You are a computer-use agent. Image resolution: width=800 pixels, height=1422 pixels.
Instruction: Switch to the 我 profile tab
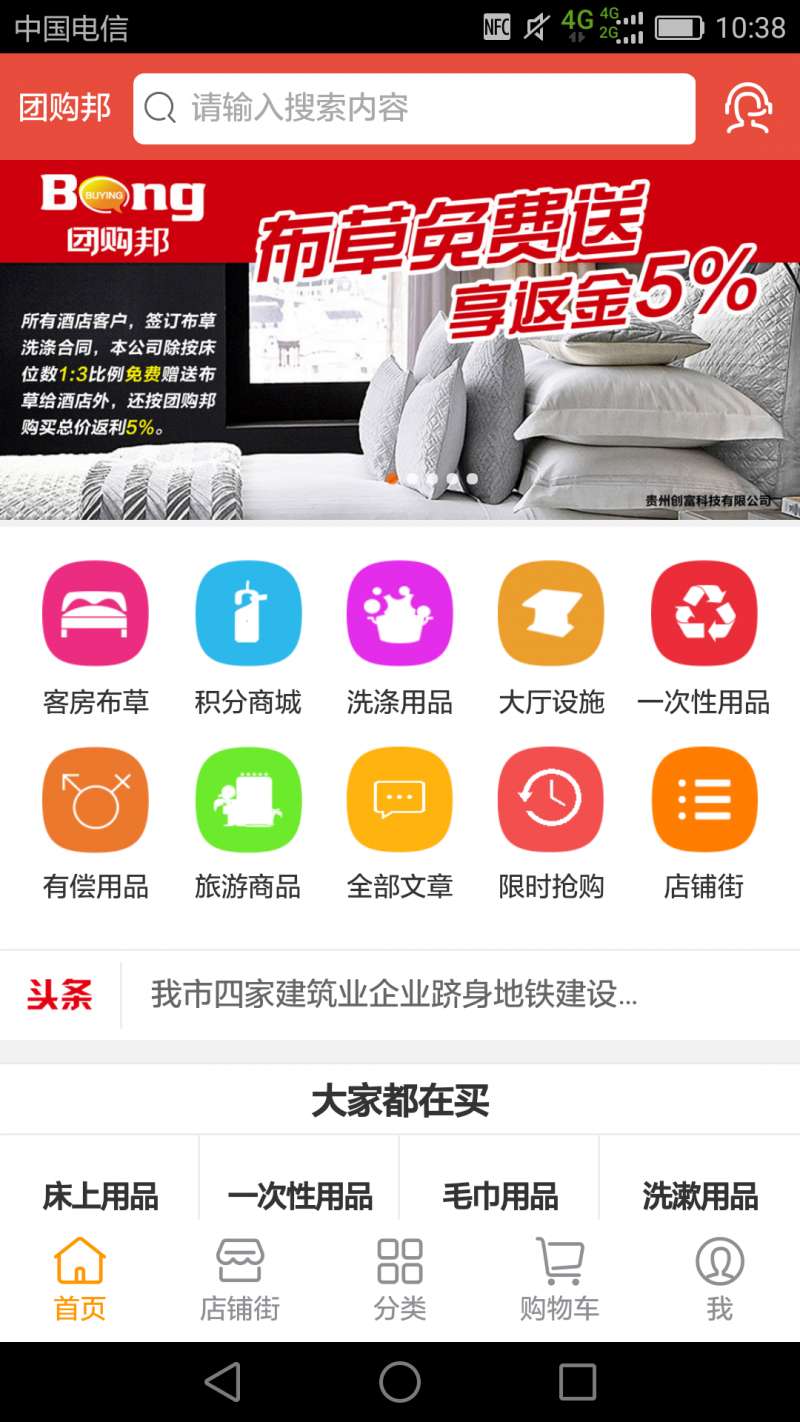click(720, 1280)
